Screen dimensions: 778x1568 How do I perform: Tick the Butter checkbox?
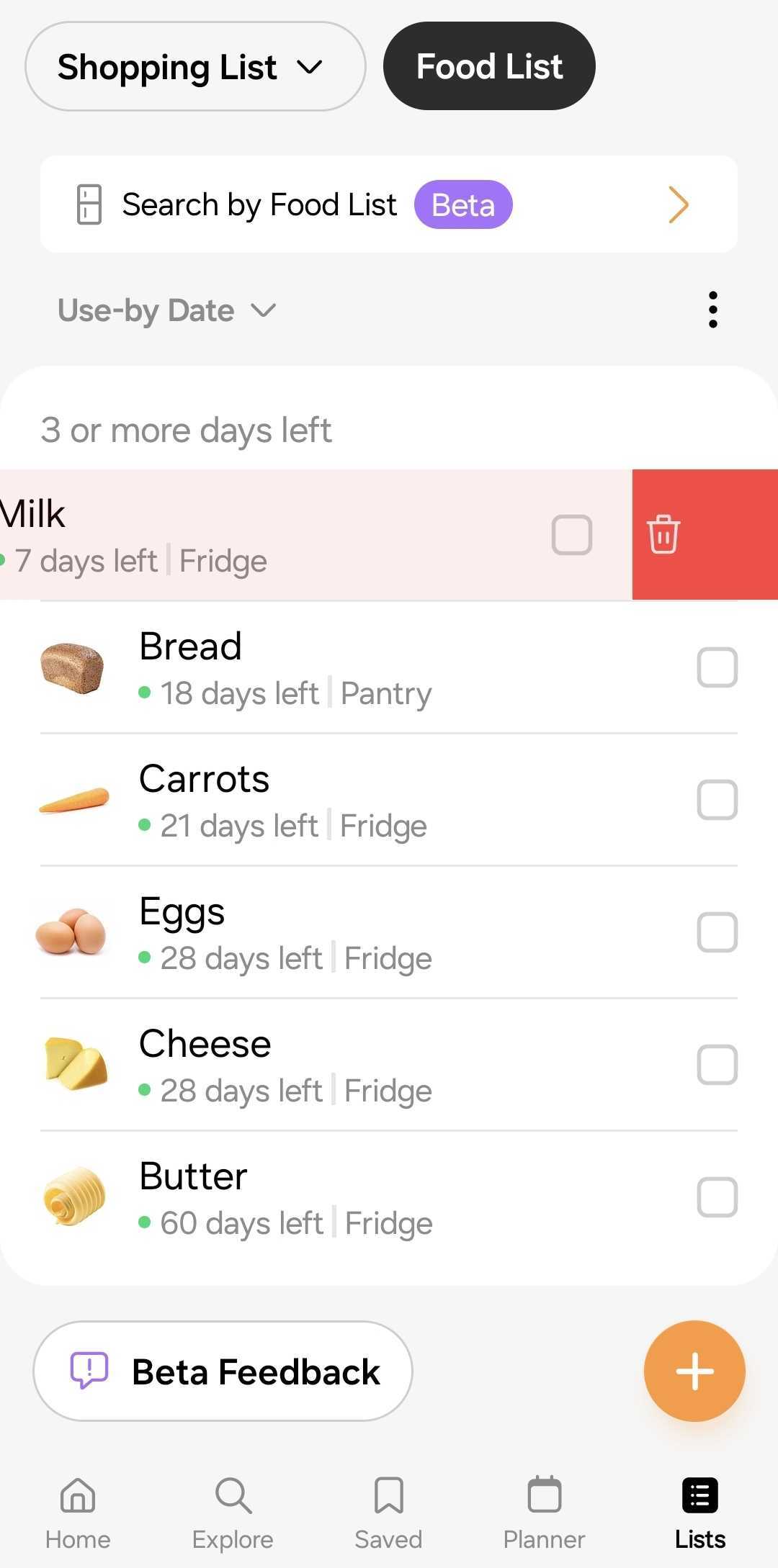coord(717,1197)
